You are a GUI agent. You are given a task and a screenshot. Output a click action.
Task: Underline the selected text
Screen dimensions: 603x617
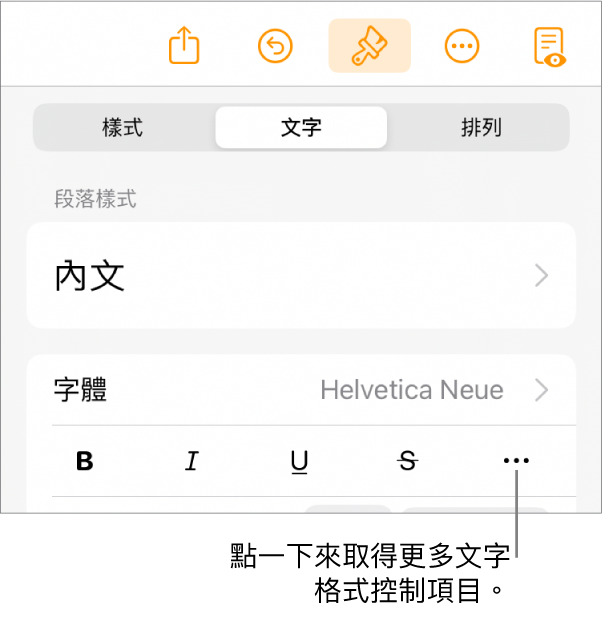[299, 461]
